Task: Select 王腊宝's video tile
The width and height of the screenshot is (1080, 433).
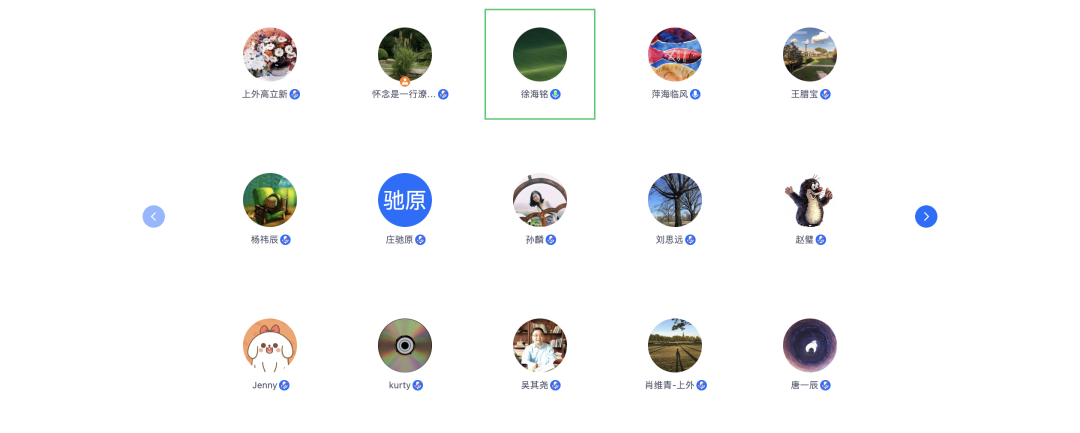Action: pyautogui.click(x=810, y=55)
